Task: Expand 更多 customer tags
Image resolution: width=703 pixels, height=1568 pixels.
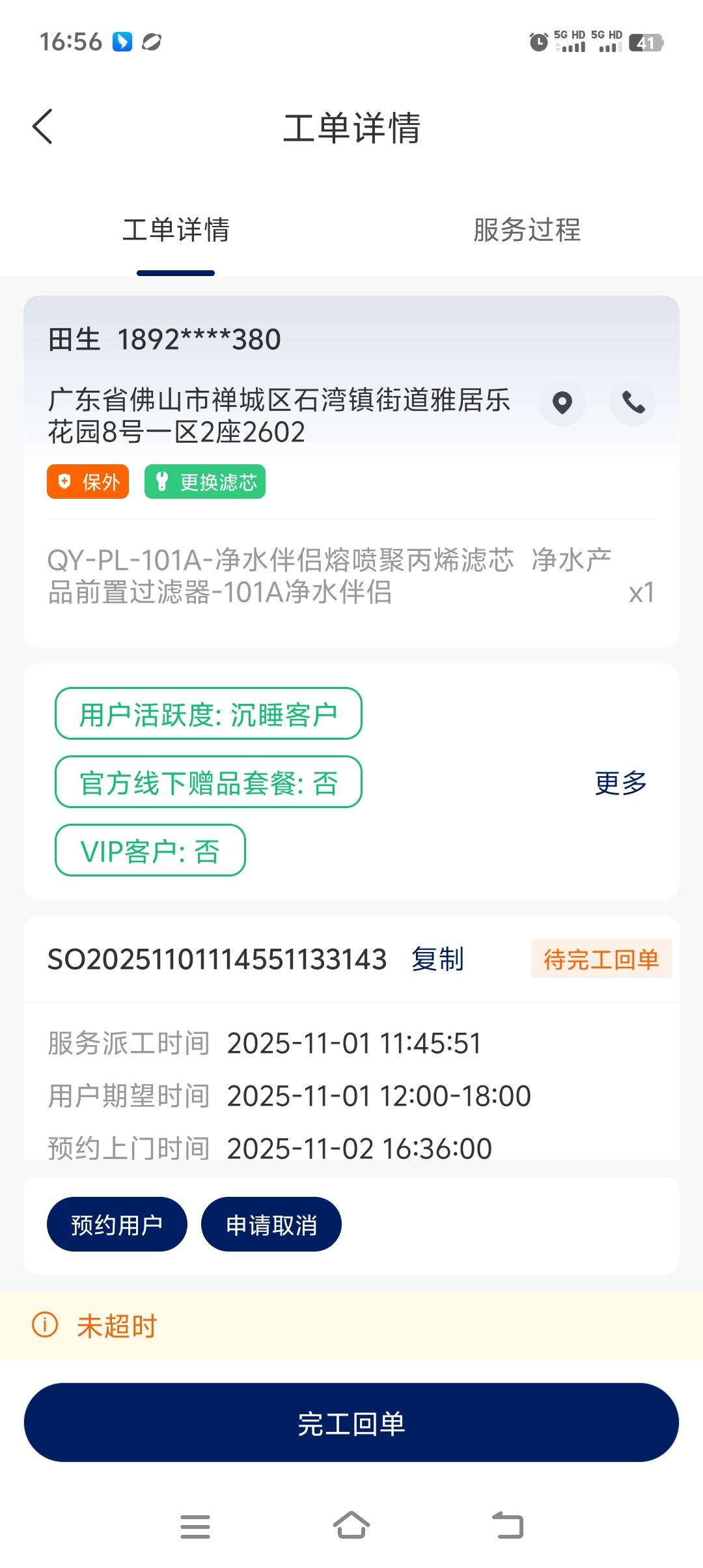Action: 620,783
